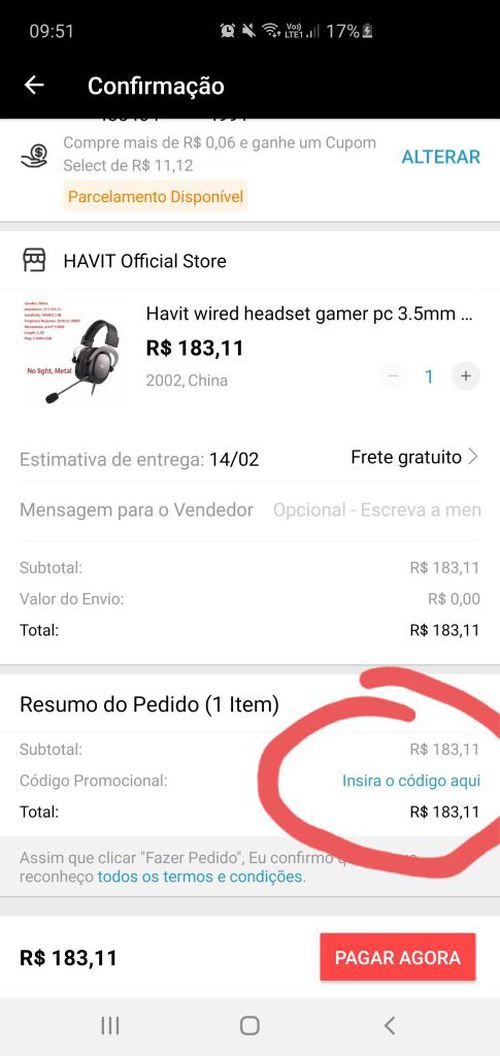Open recent apps from navigation bar

pos(110,1026)
